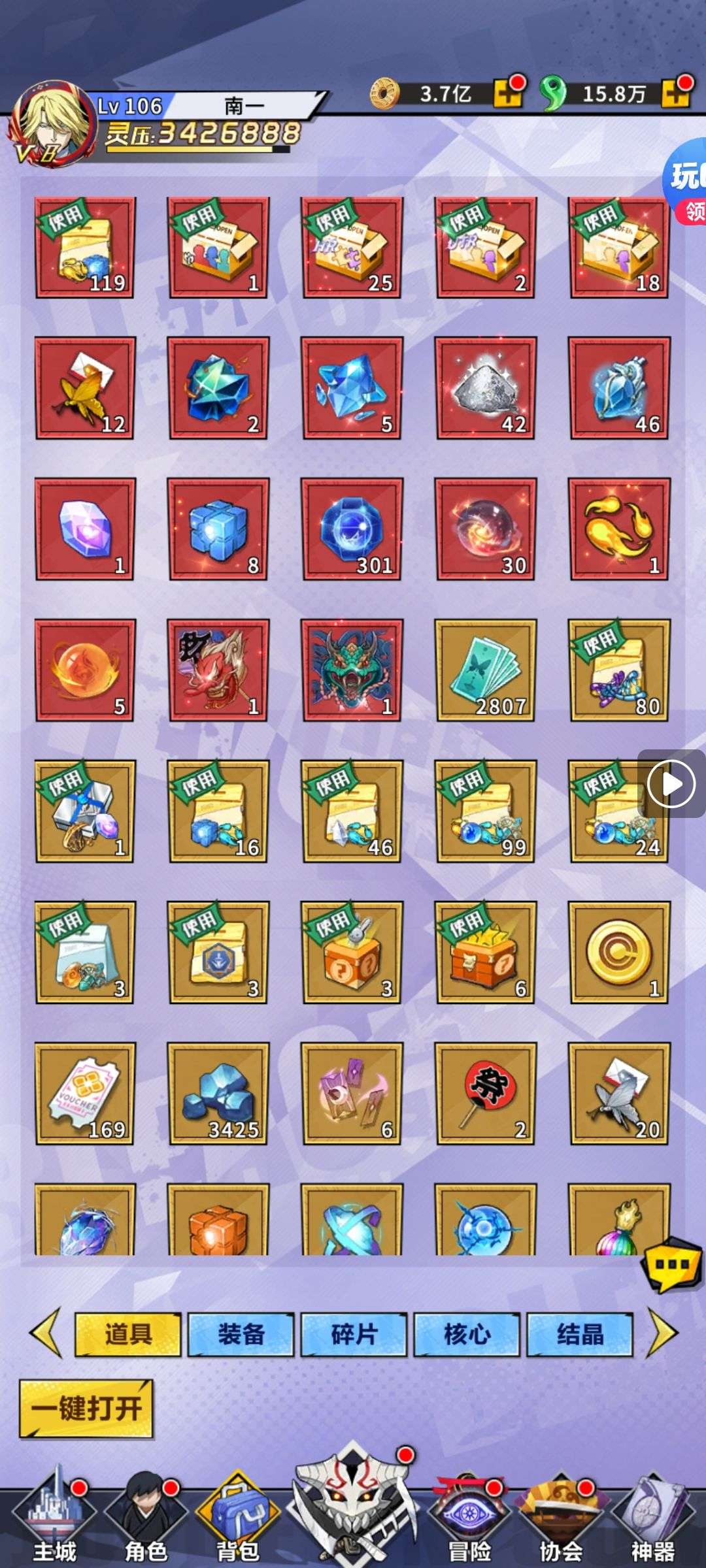Switch to the 碎片 tab
This screenshot has width=706, height=1568.
pyautogui.click(x=354, y=1334)
